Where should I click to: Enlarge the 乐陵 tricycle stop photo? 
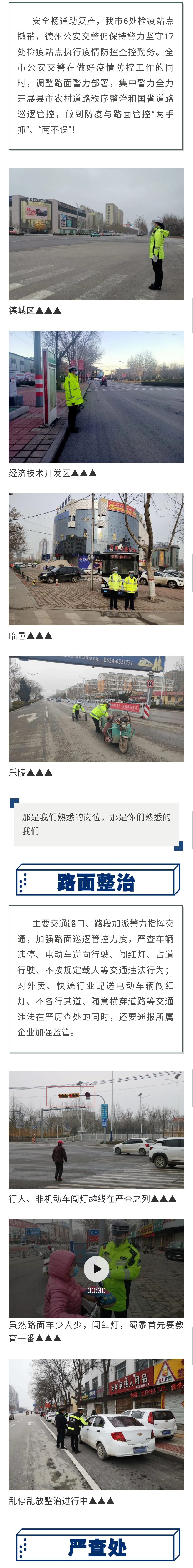click(96, 709)
